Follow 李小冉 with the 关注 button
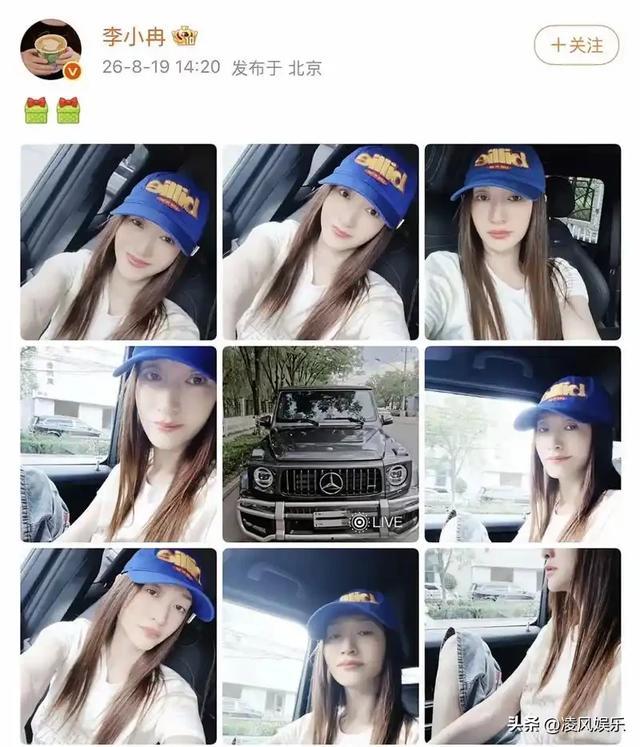The image size is (640, 747). tap(576, 45)
